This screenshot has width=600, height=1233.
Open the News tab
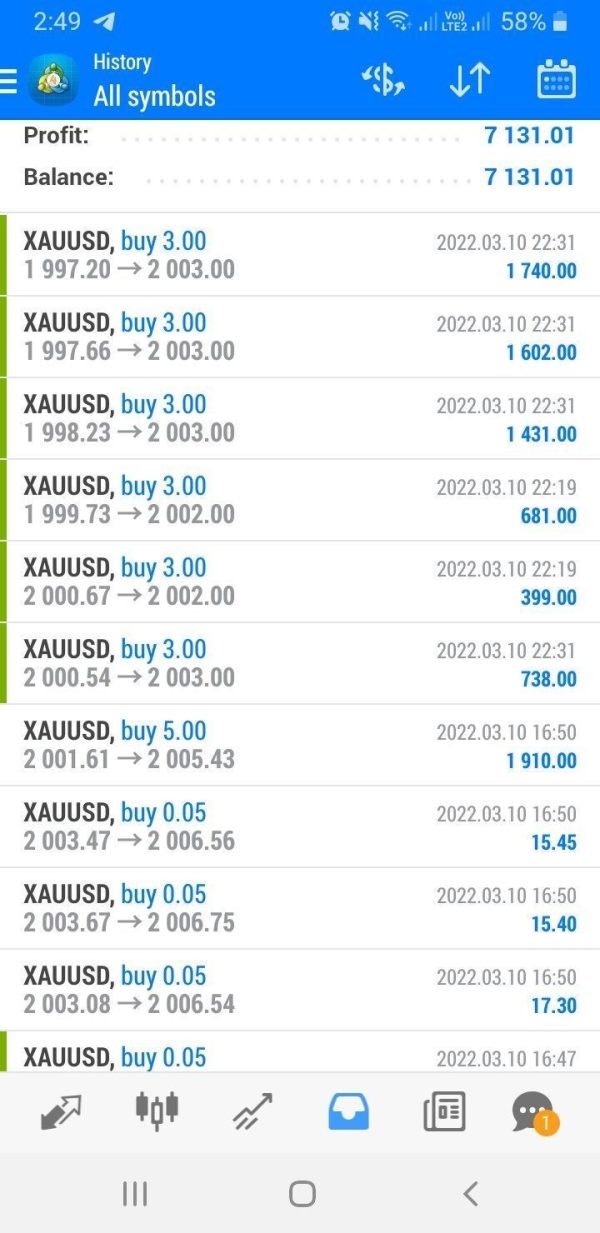coord(444,1112)
